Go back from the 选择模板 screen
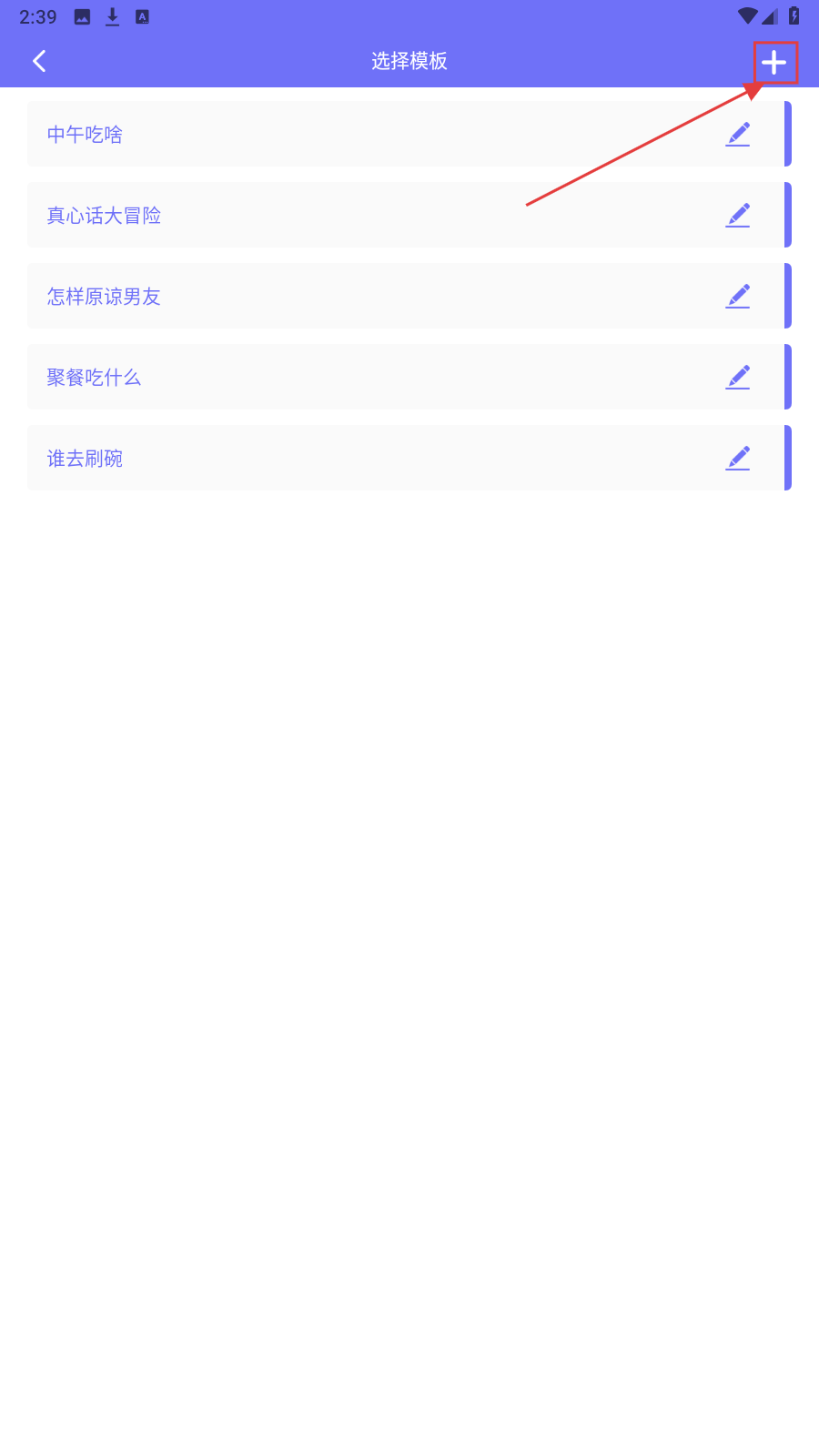This screenshot has width=819, height=1456. 39,61
